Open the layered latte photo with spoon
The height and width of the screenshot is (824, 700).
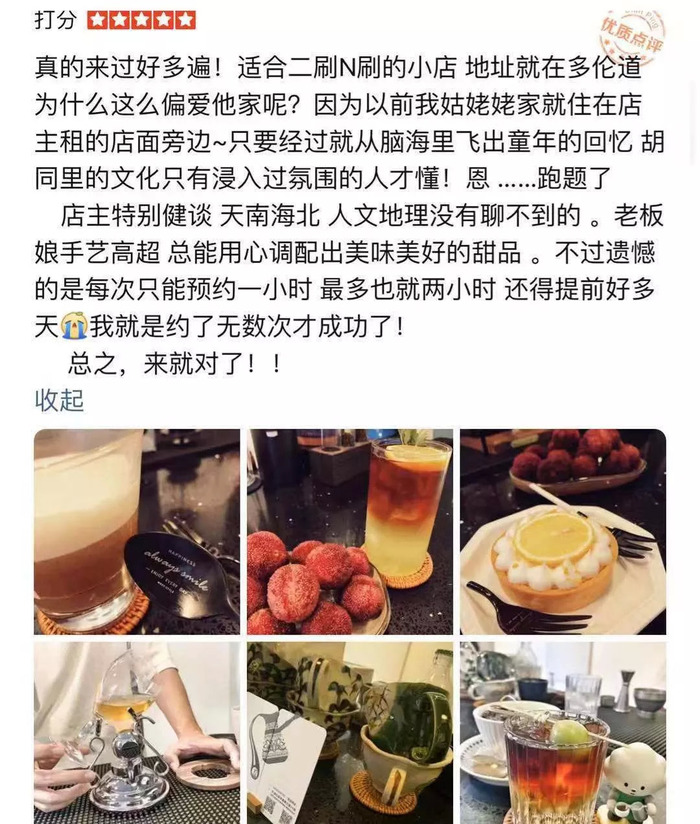click(x=137, y=532)
